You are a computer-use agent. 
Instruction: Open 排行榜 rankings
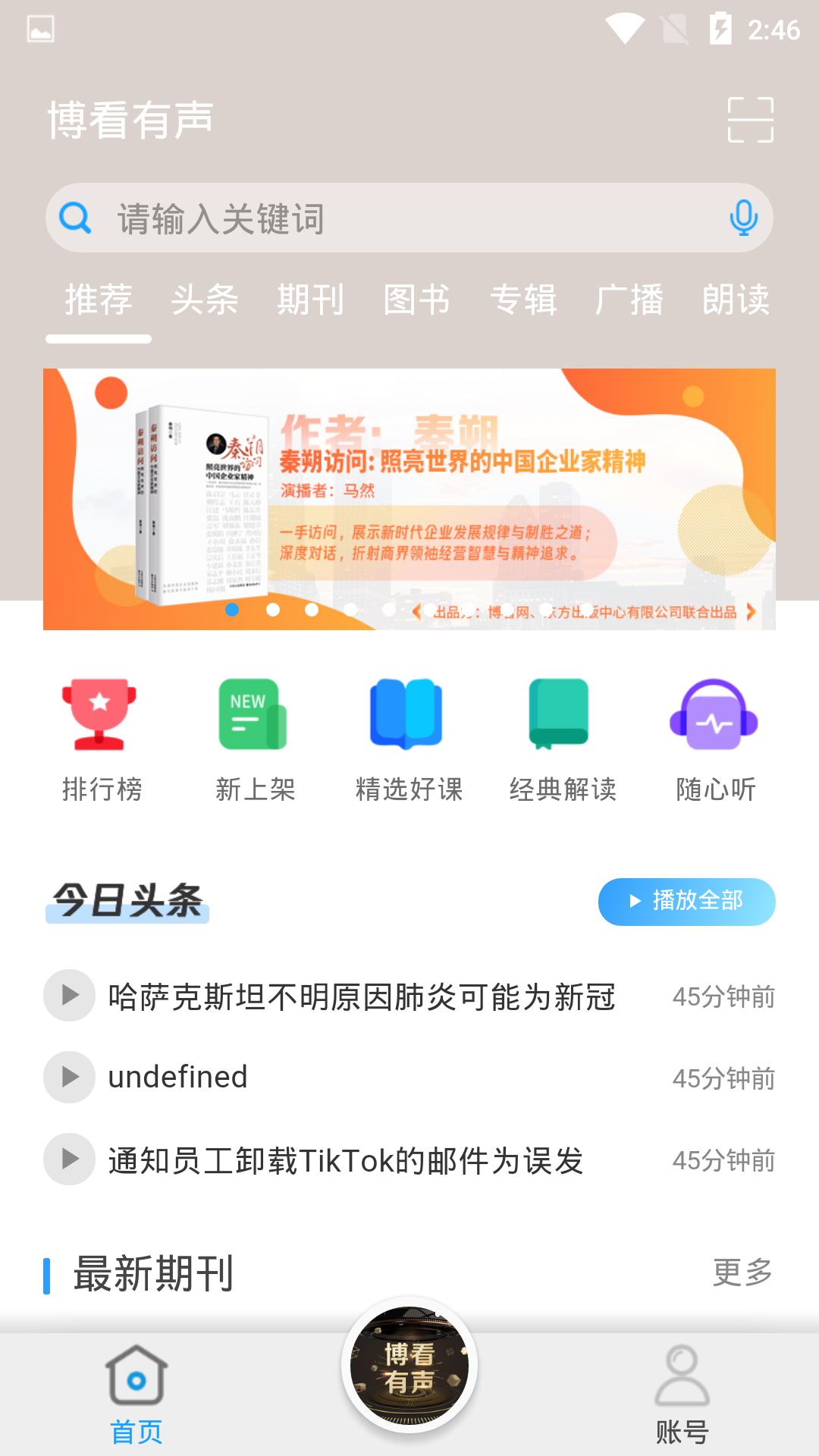click(102, 740)
